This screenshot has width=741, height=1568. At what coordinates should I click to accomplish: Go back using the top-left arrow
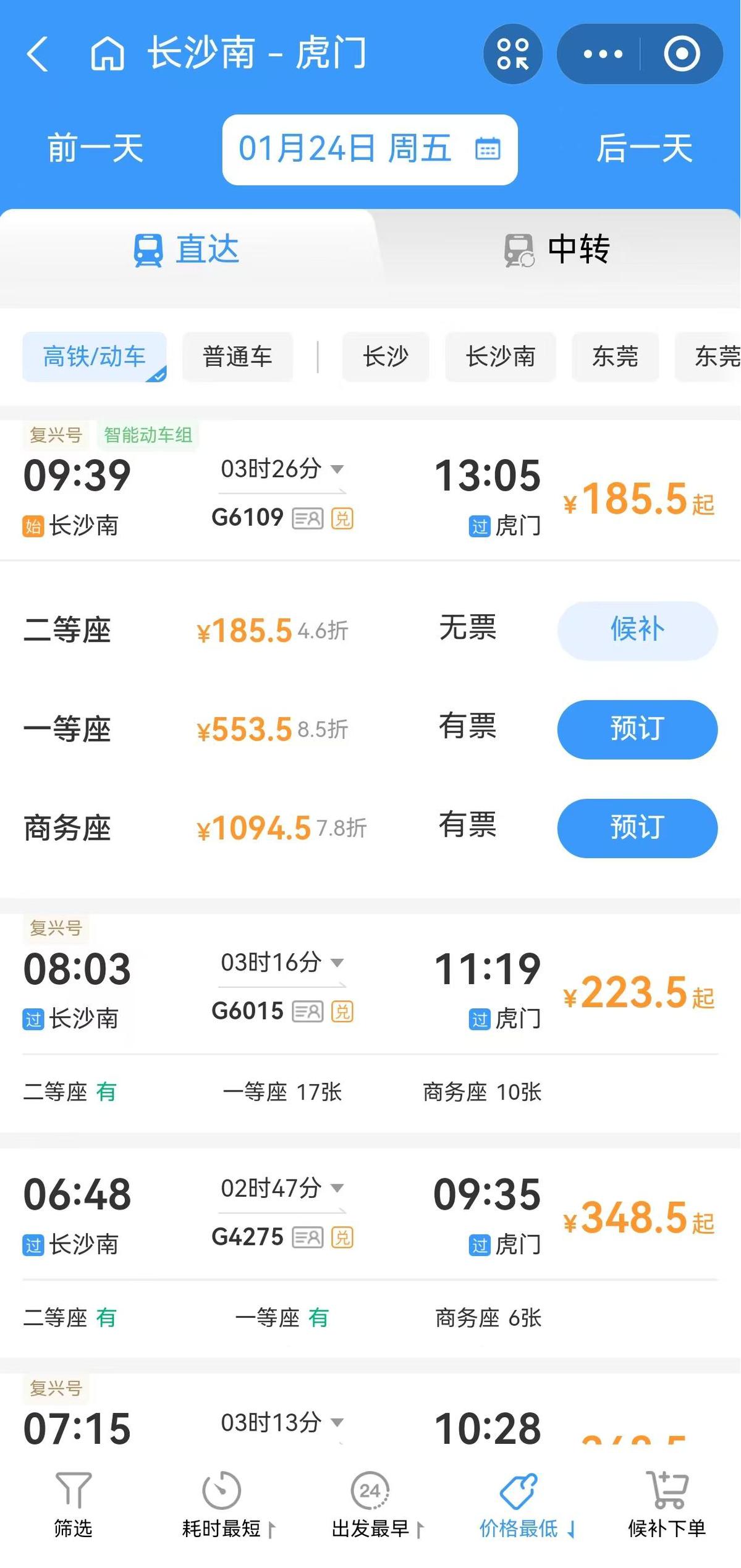[x=37, y=54]
